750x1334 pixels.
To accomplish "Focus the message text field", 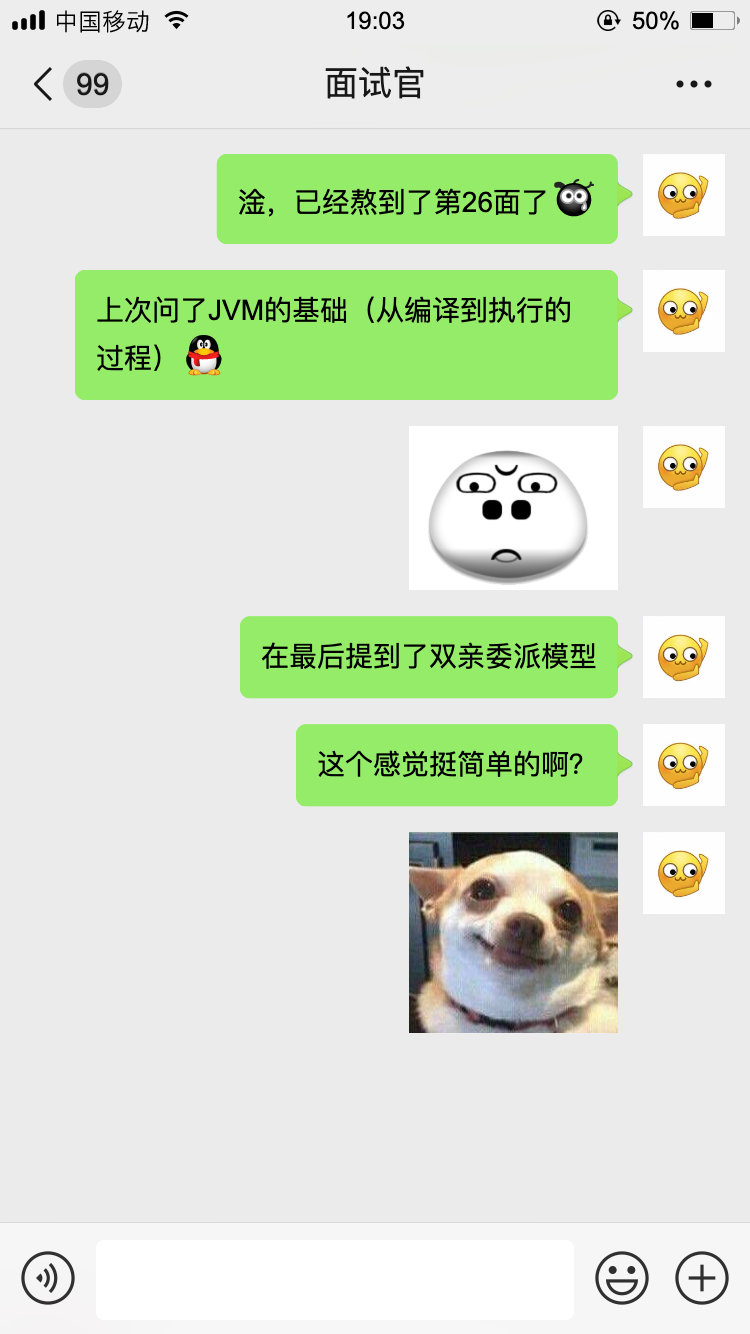I will (334, 1279).
